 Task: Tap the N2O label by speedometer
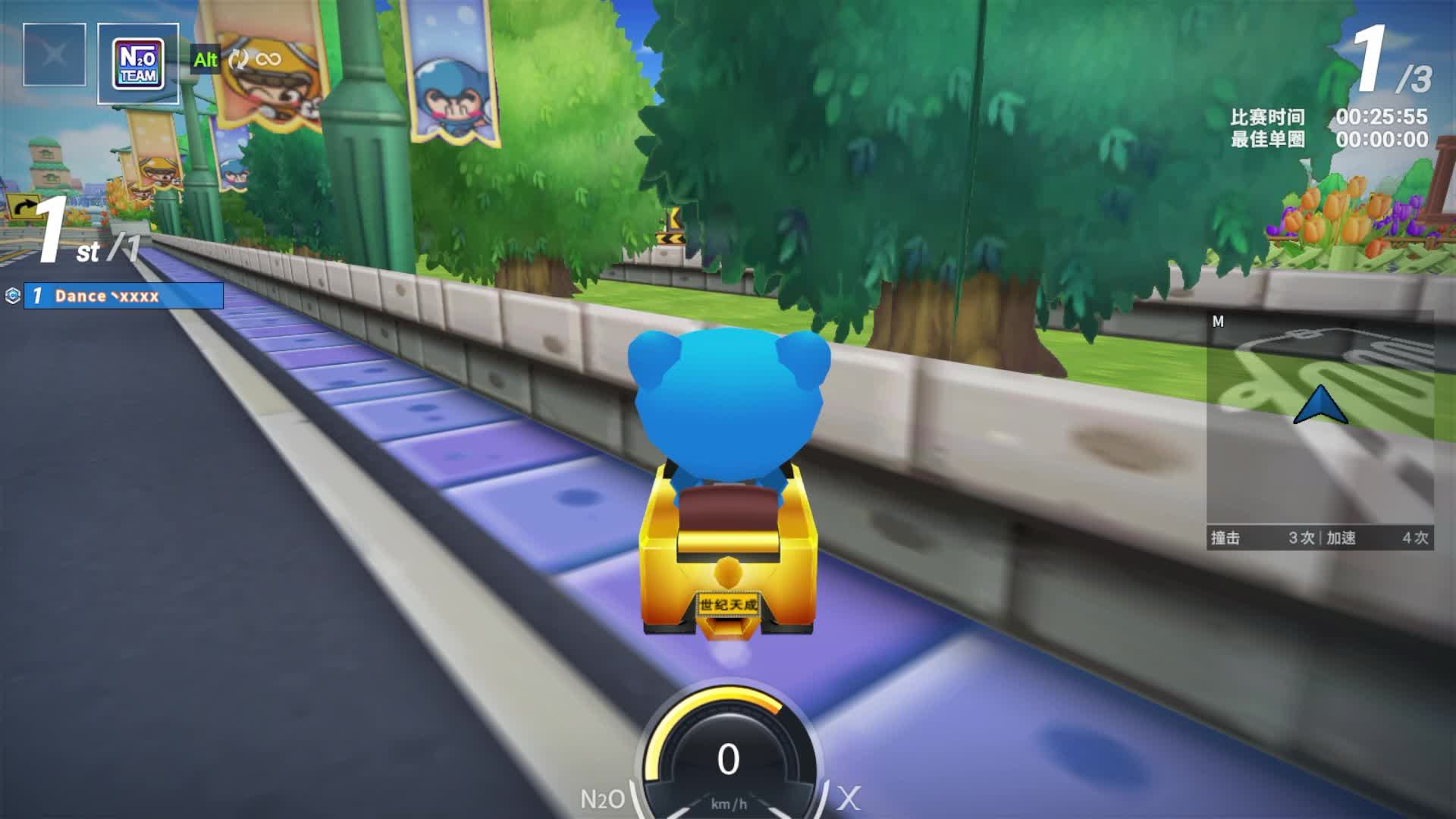click(x=603, y=799)
